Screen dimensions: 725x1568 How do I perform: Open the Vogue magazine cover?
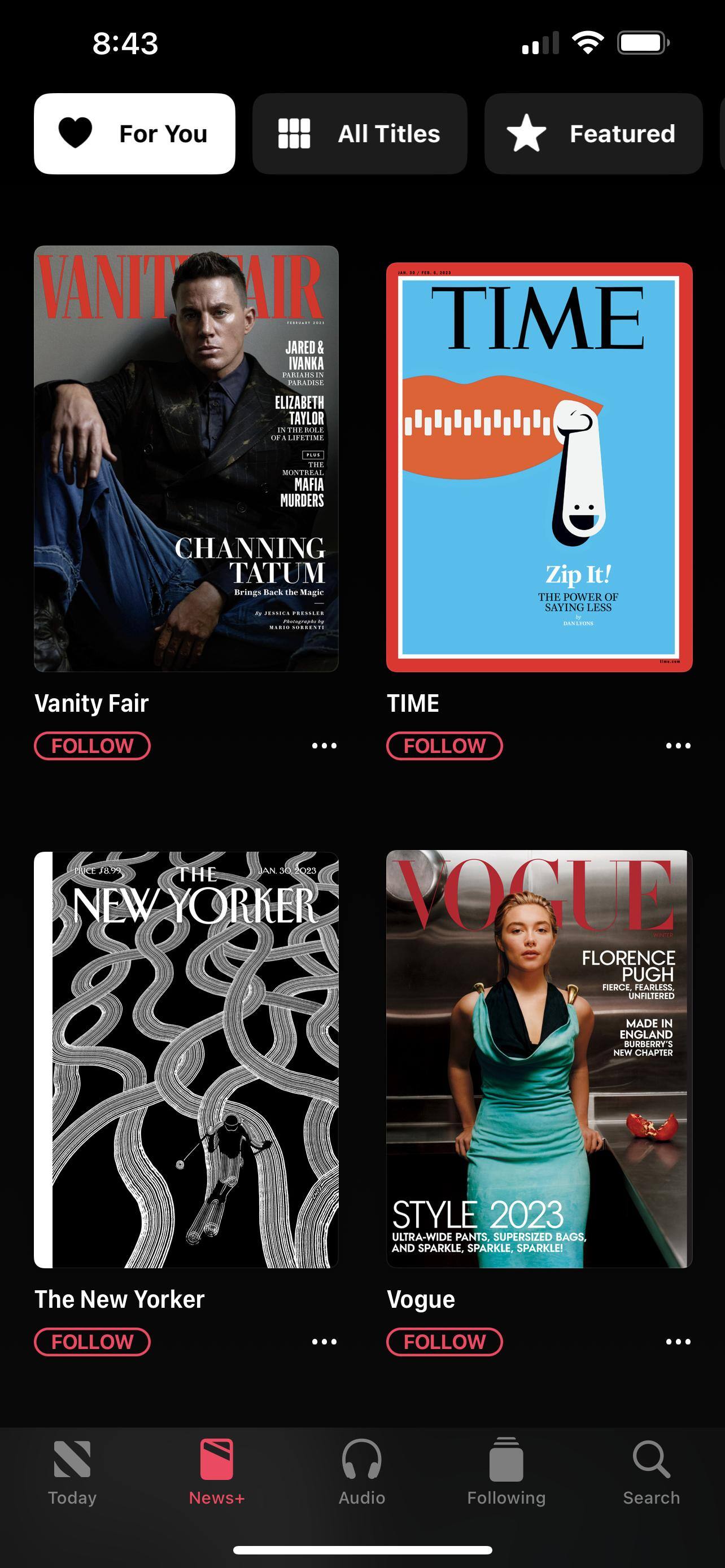click(x=539, y=1058)
